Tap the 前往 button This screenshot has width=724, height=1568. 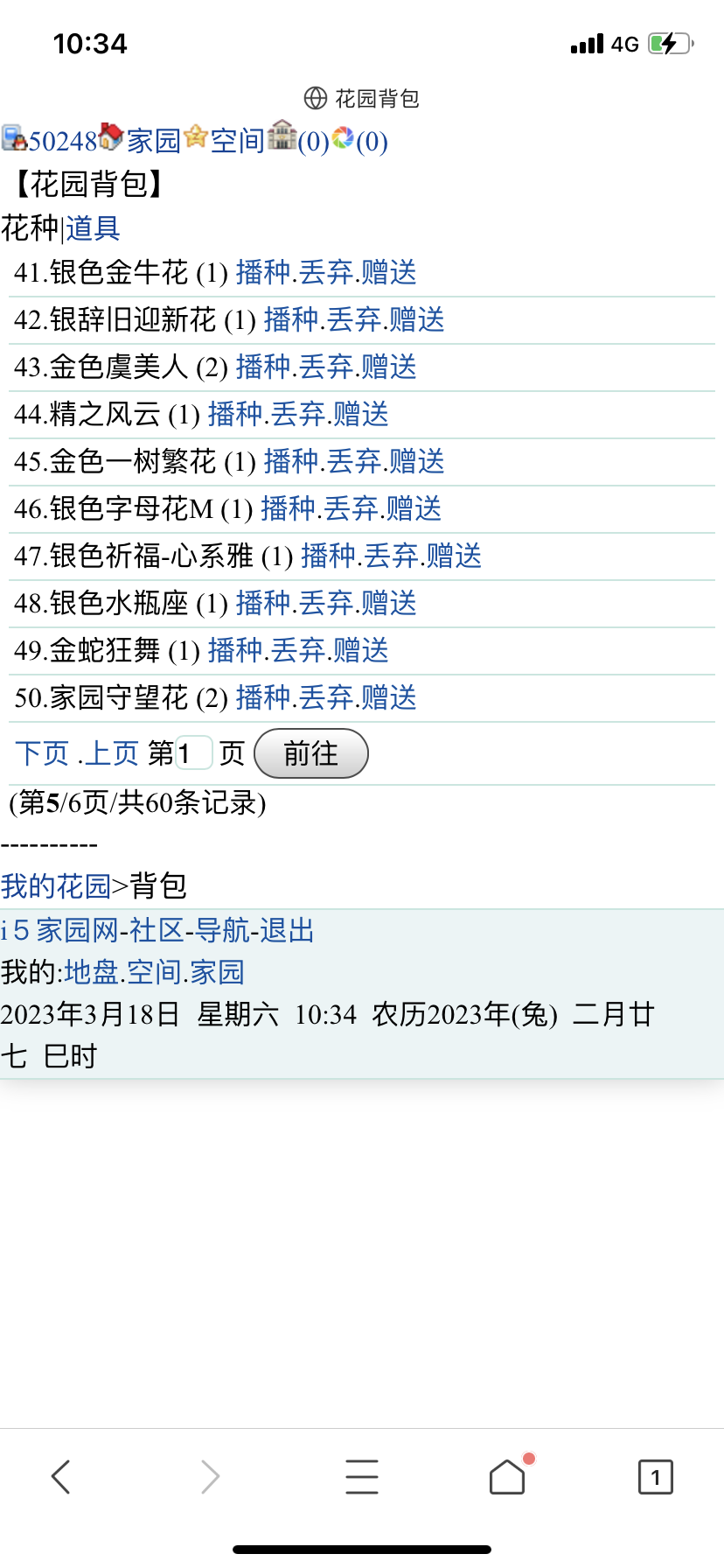click(310, 753)
